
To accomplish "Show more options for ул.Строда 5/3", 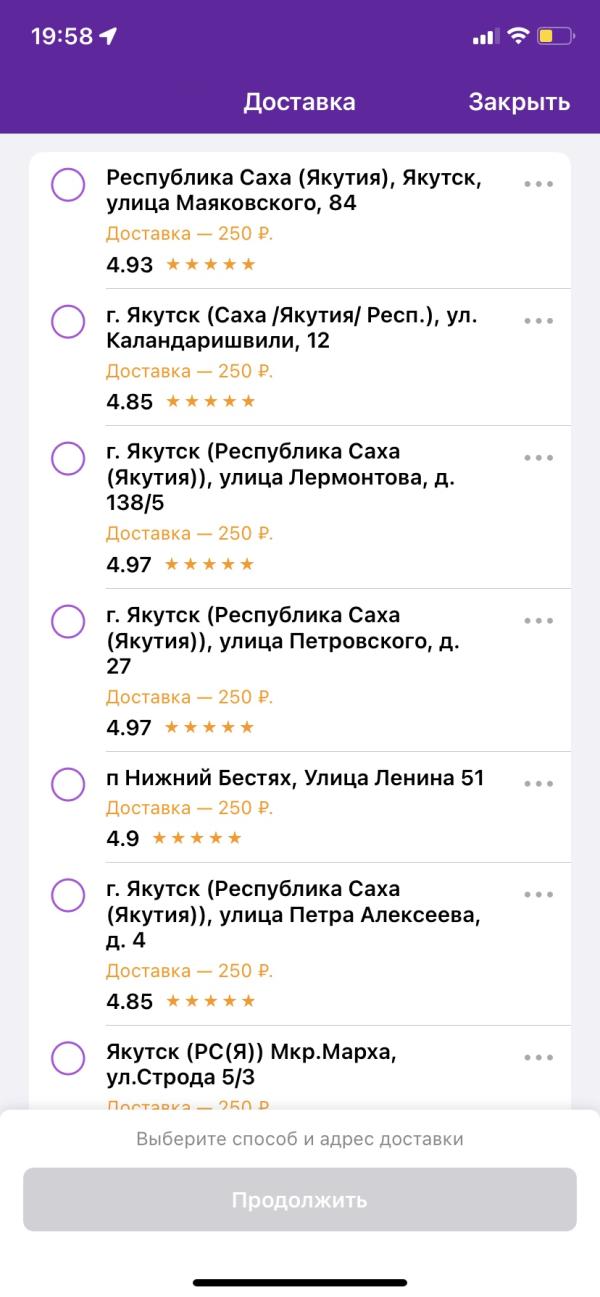I will click(538, 1058).
